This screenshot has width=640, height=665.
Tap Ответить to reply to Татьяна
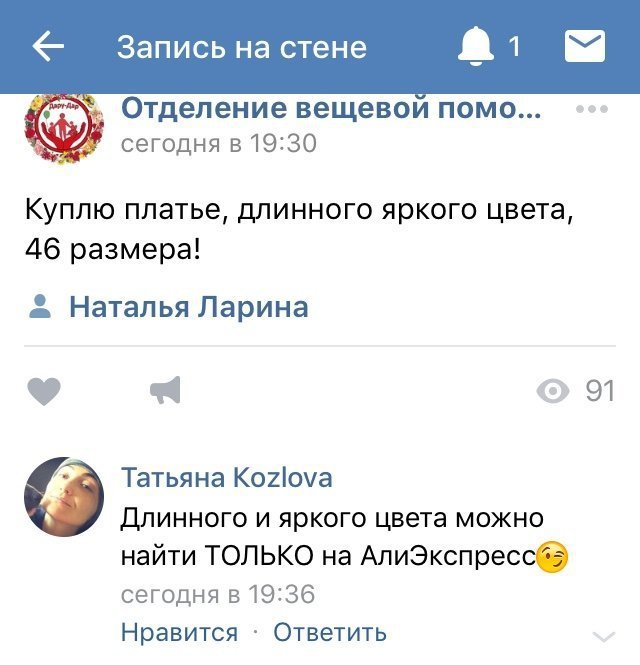(x=330, y=632)
